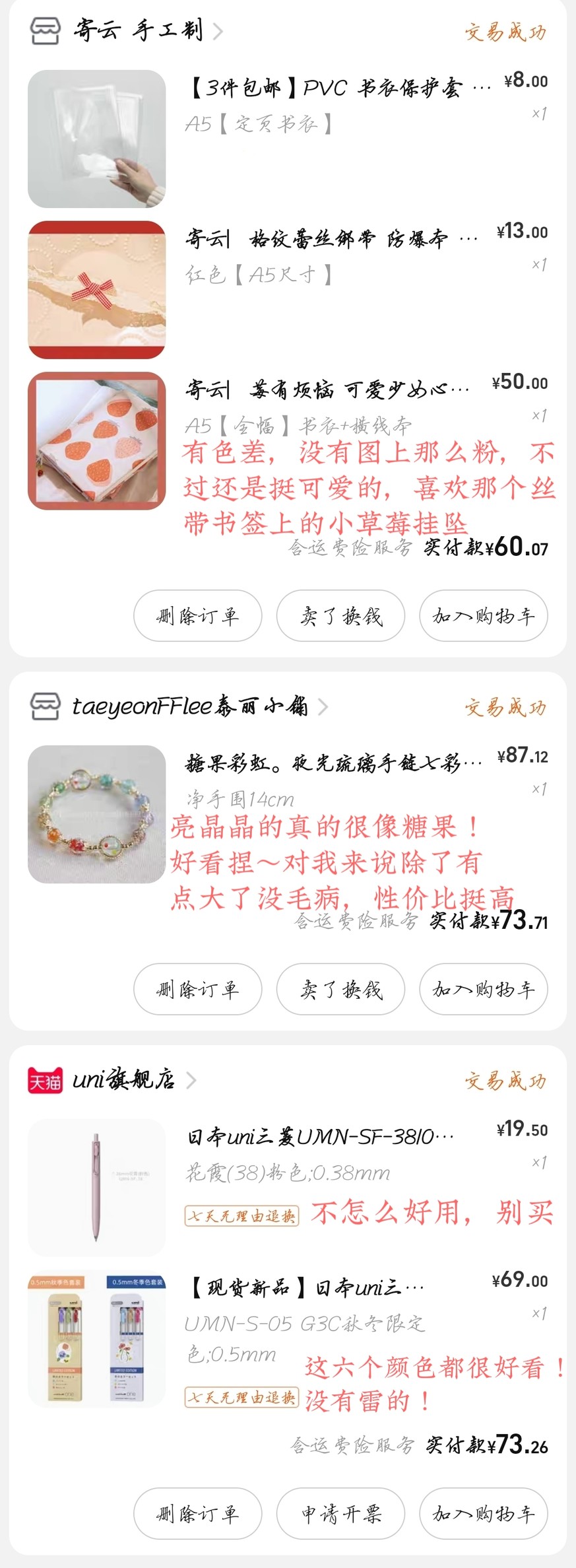Viewport: 576px width, 1568px height.
Task: Choose 卖了换钱 for the bracelet order
Action: (340, 989)
